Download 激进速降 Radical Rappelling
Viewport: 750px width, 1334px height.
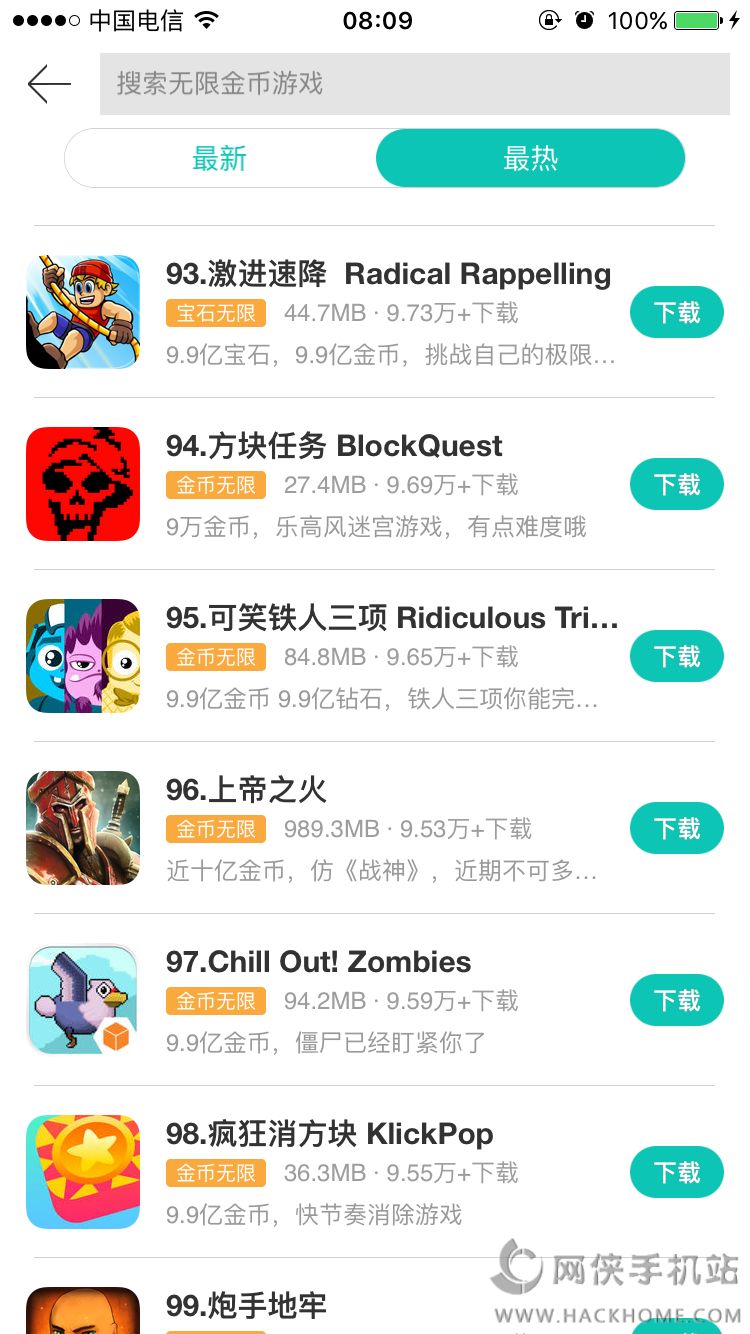click(x=676, y=313)
